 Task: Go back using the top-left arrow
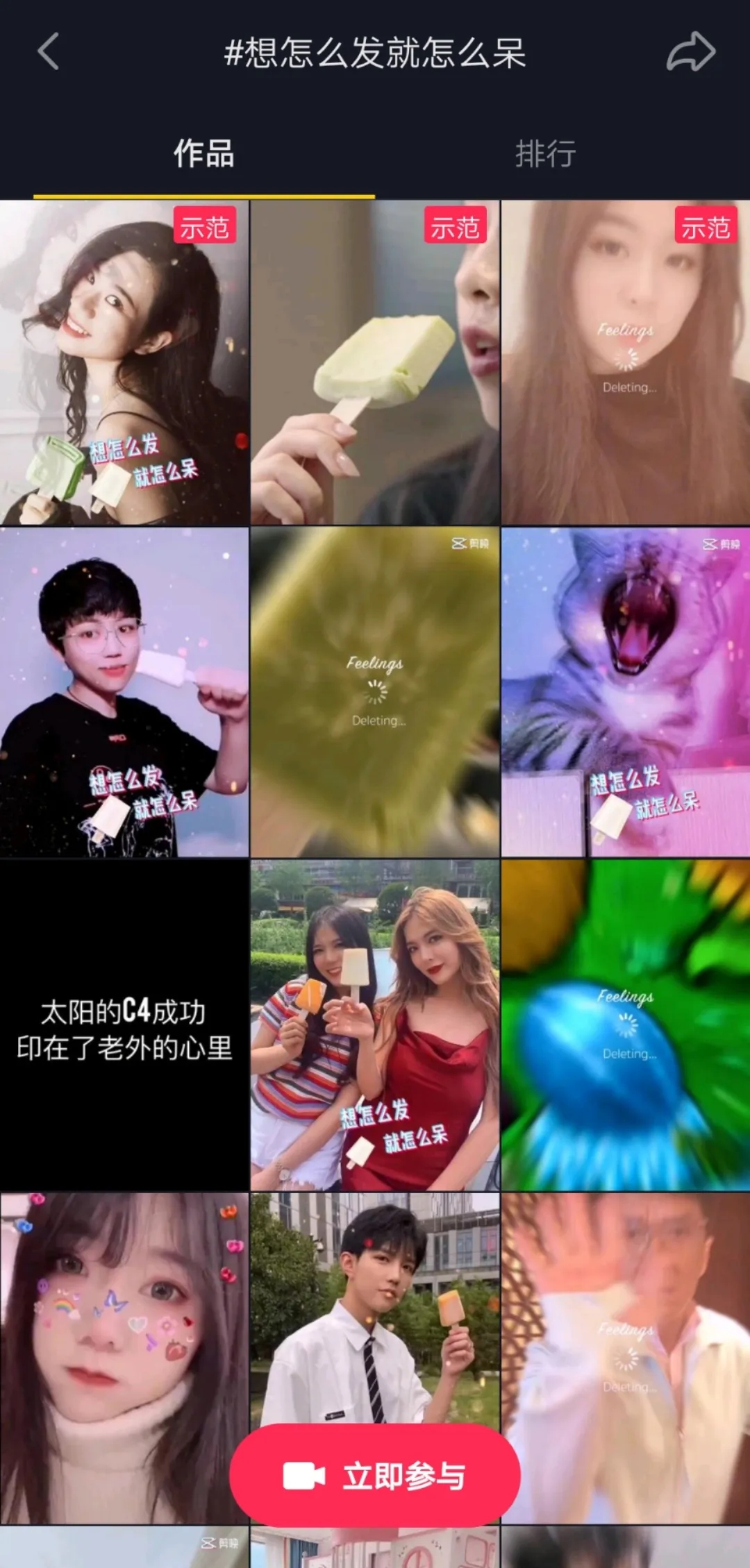48,52
